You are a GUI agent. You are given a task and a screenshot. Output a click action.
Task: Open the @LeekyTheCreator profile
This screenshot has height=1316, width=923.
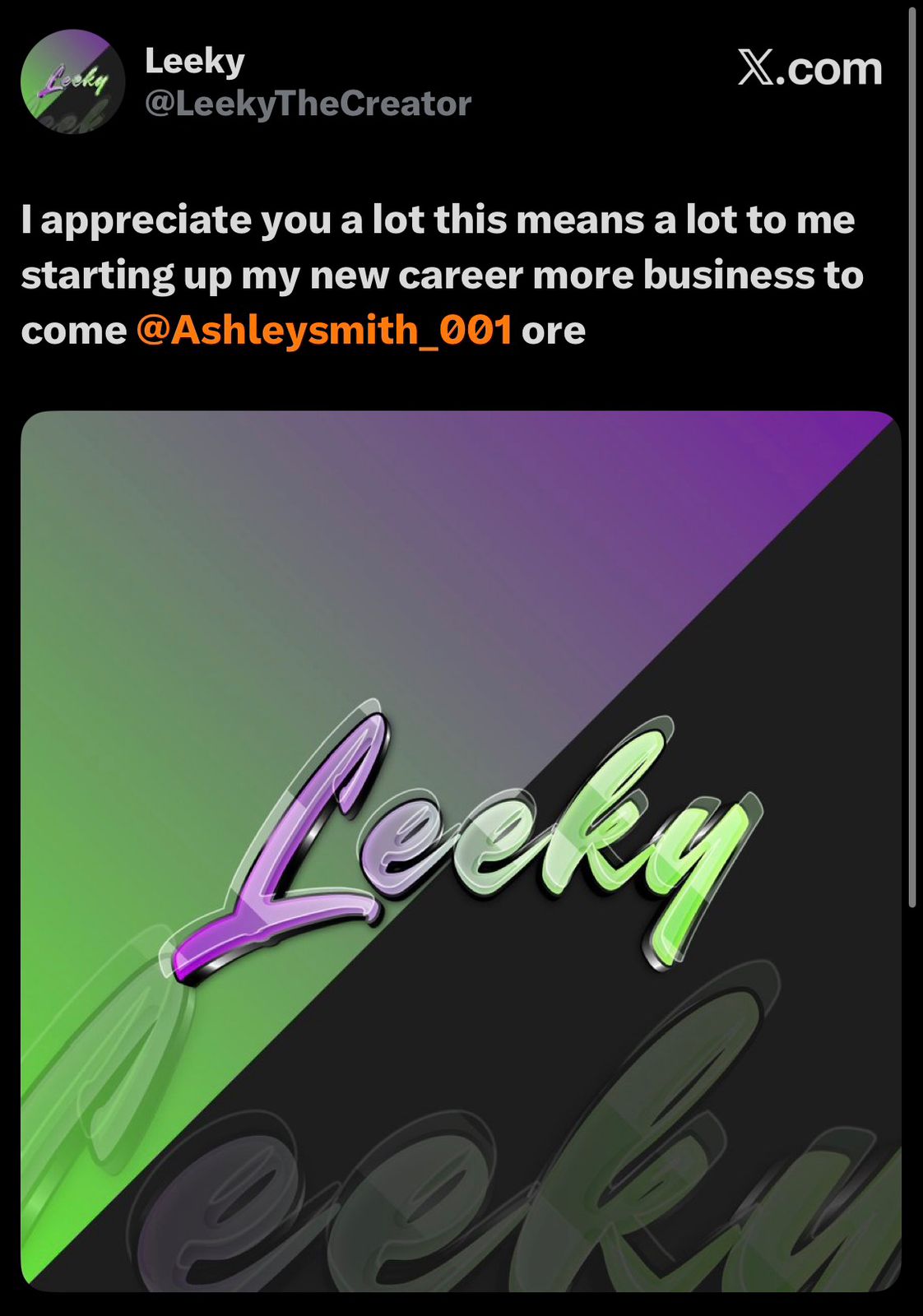pos(308,104)
